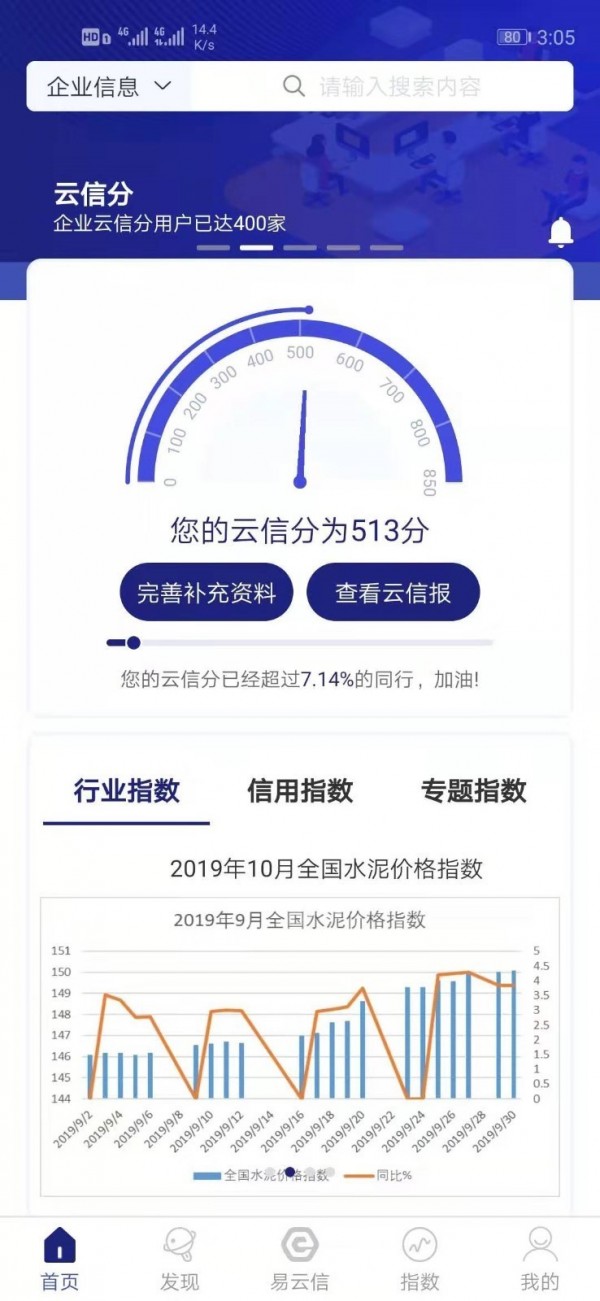
Task: Open the 易云信 tab
Action: (300, 1258)
